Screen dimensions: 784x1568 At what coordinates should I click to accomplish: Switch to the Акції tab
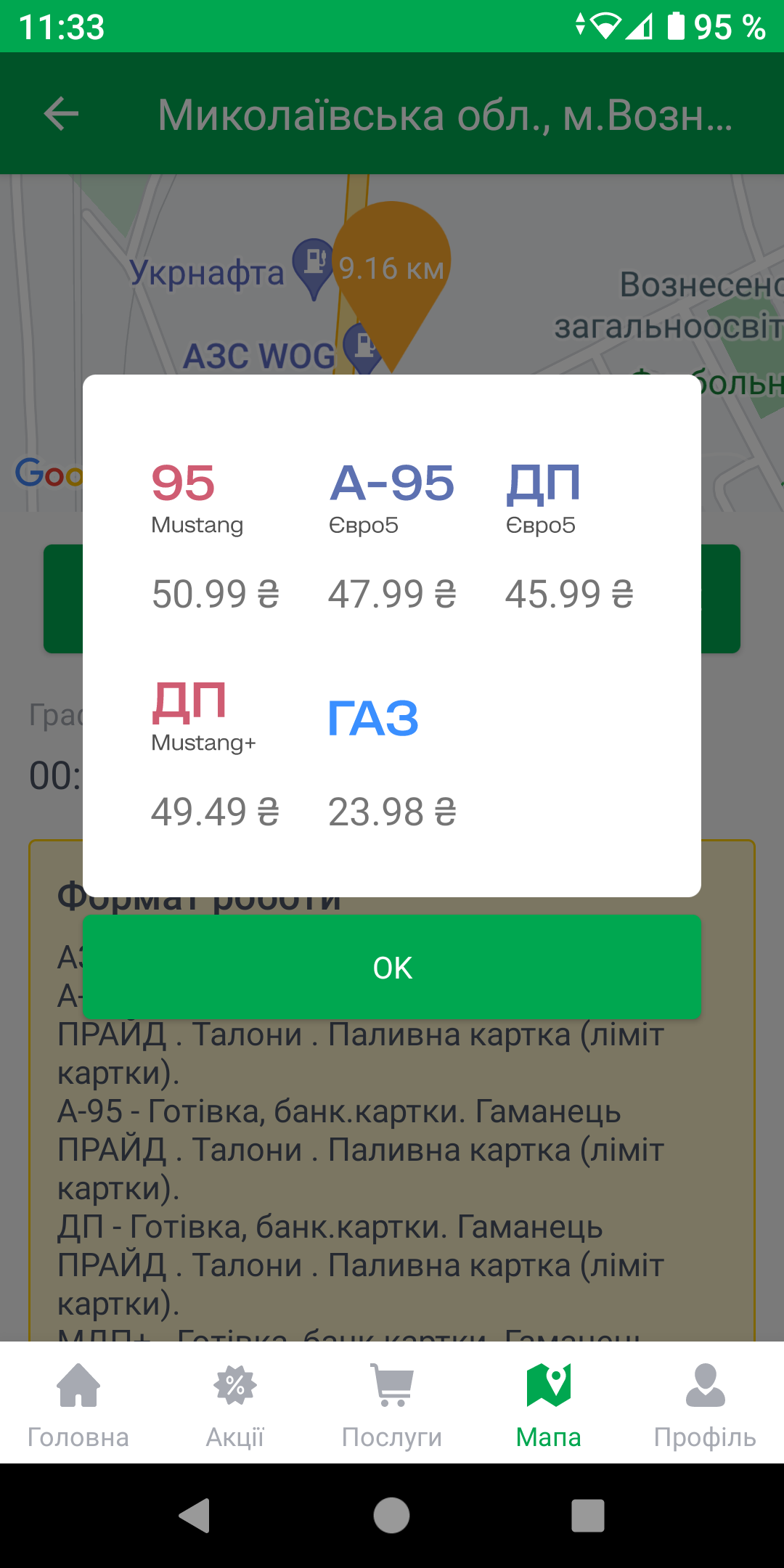(x=235, y=1404)
